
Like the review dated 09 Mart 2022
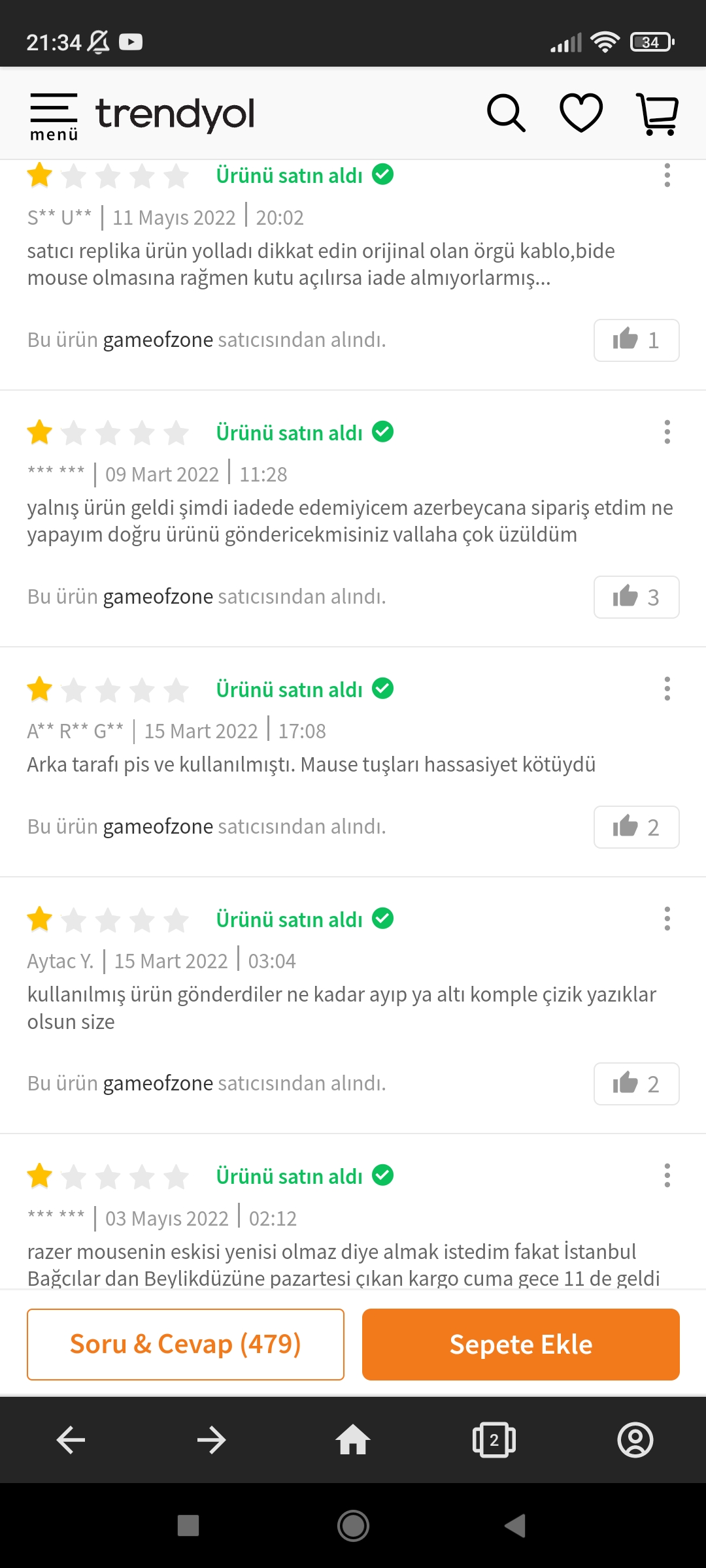[x=636, y=597]
